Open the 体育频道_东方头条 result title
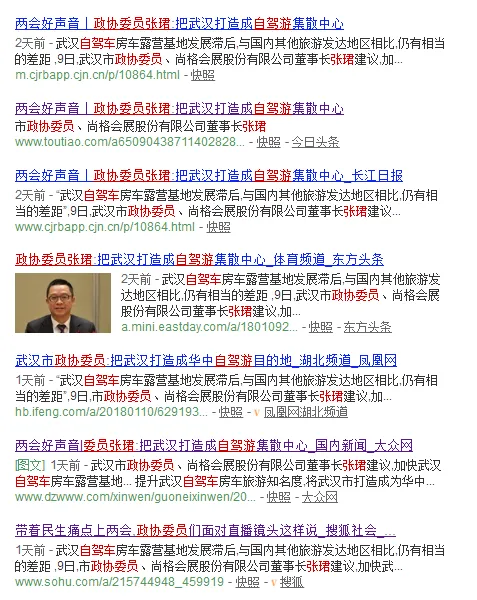The height and width of the screenshot is (600, 477). pyautogui.click(x=199, y=260)
